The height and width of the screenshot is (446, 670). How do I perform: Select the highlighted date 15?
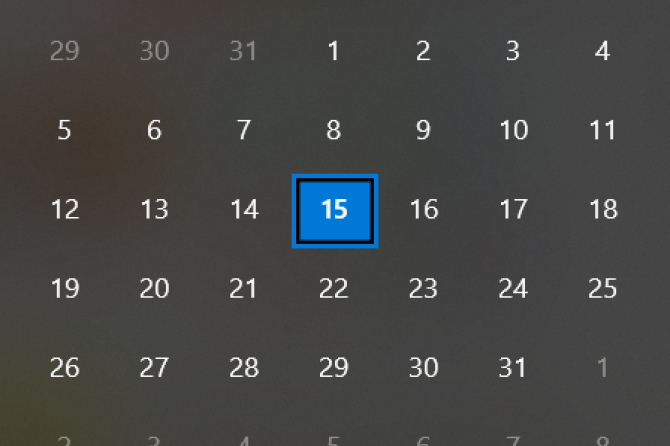point(334,210)
